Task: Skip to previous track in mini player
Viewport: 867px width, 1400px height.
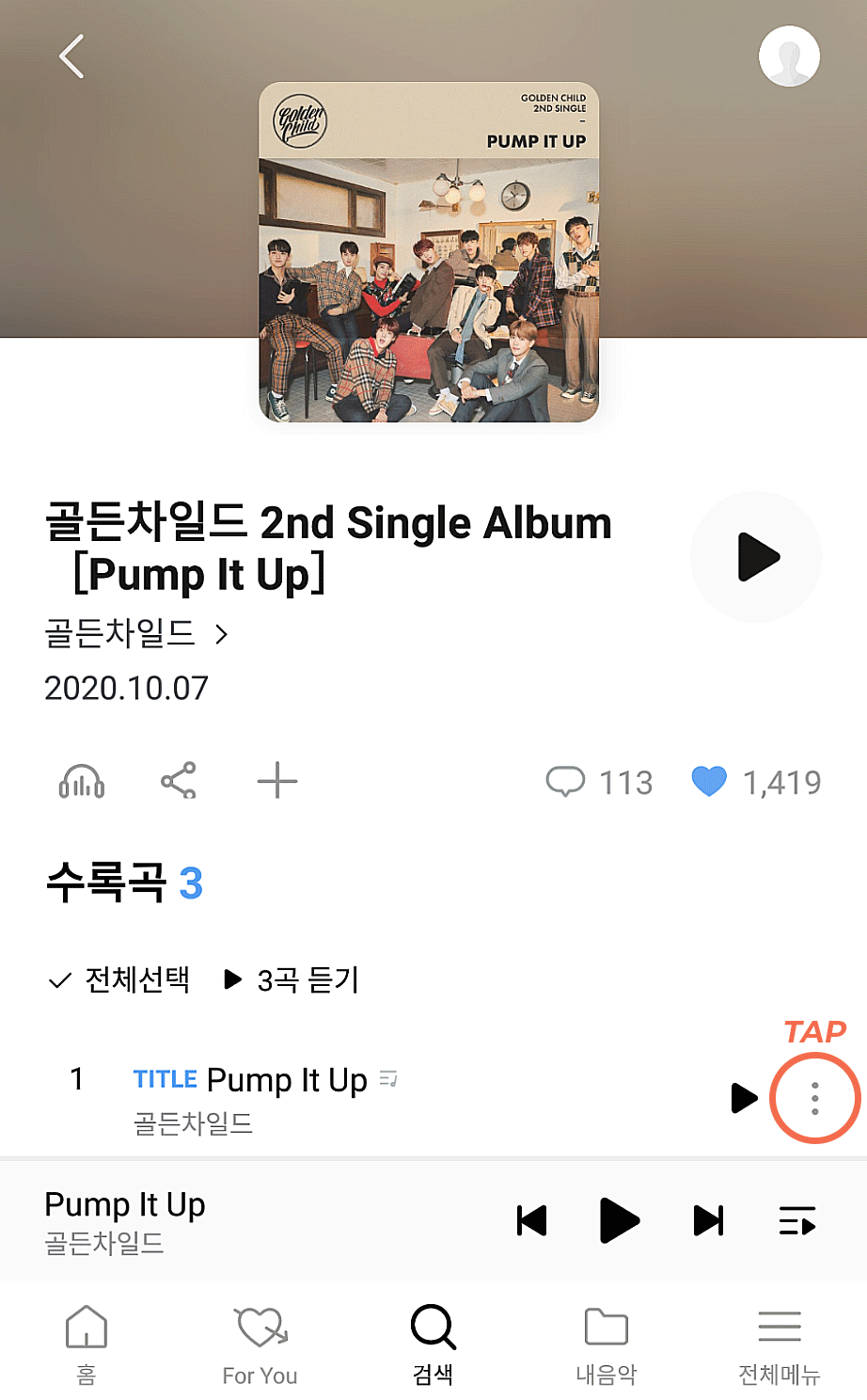Action: pos(532,1221)
